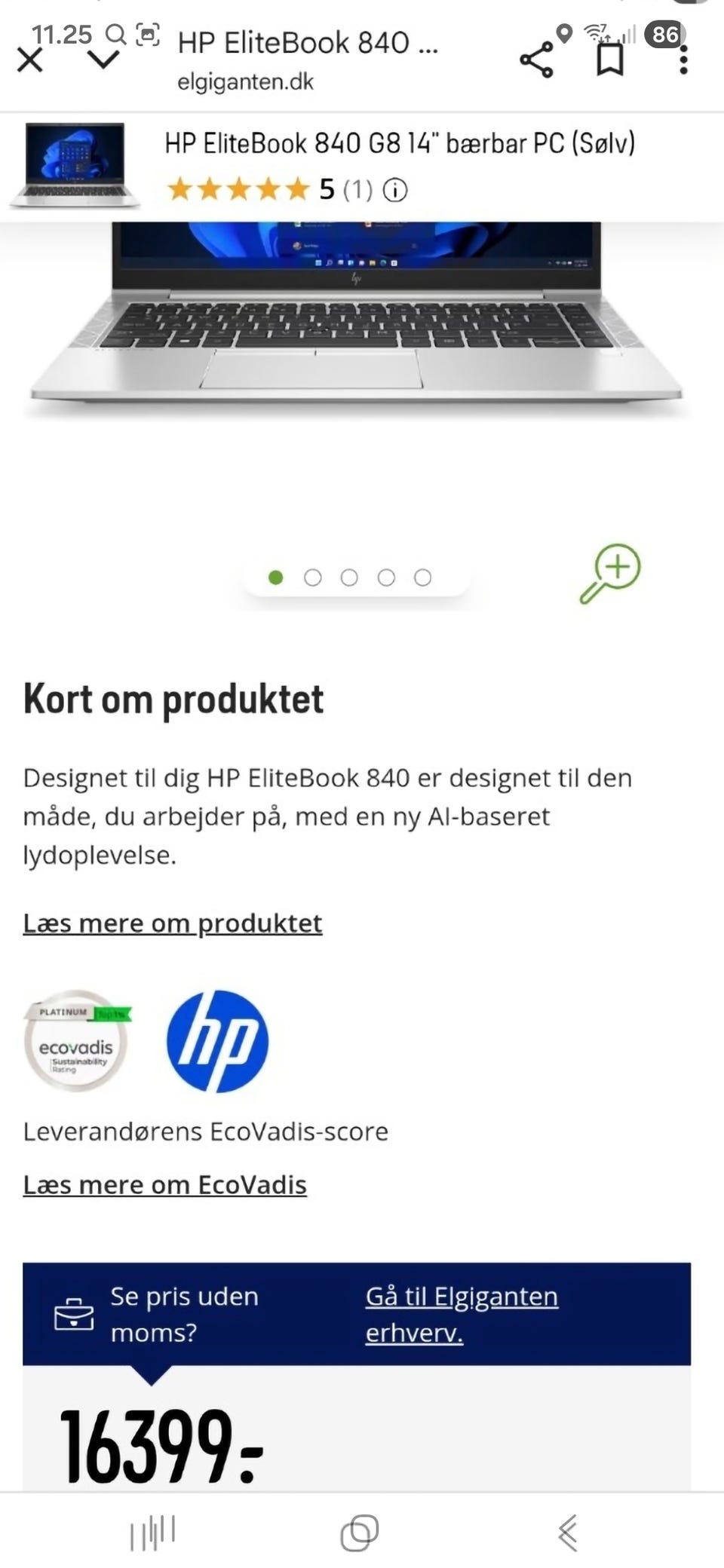Screen dimensions: 724x1568
Task: Select the first carousel dot indicator
Action: 276,577
